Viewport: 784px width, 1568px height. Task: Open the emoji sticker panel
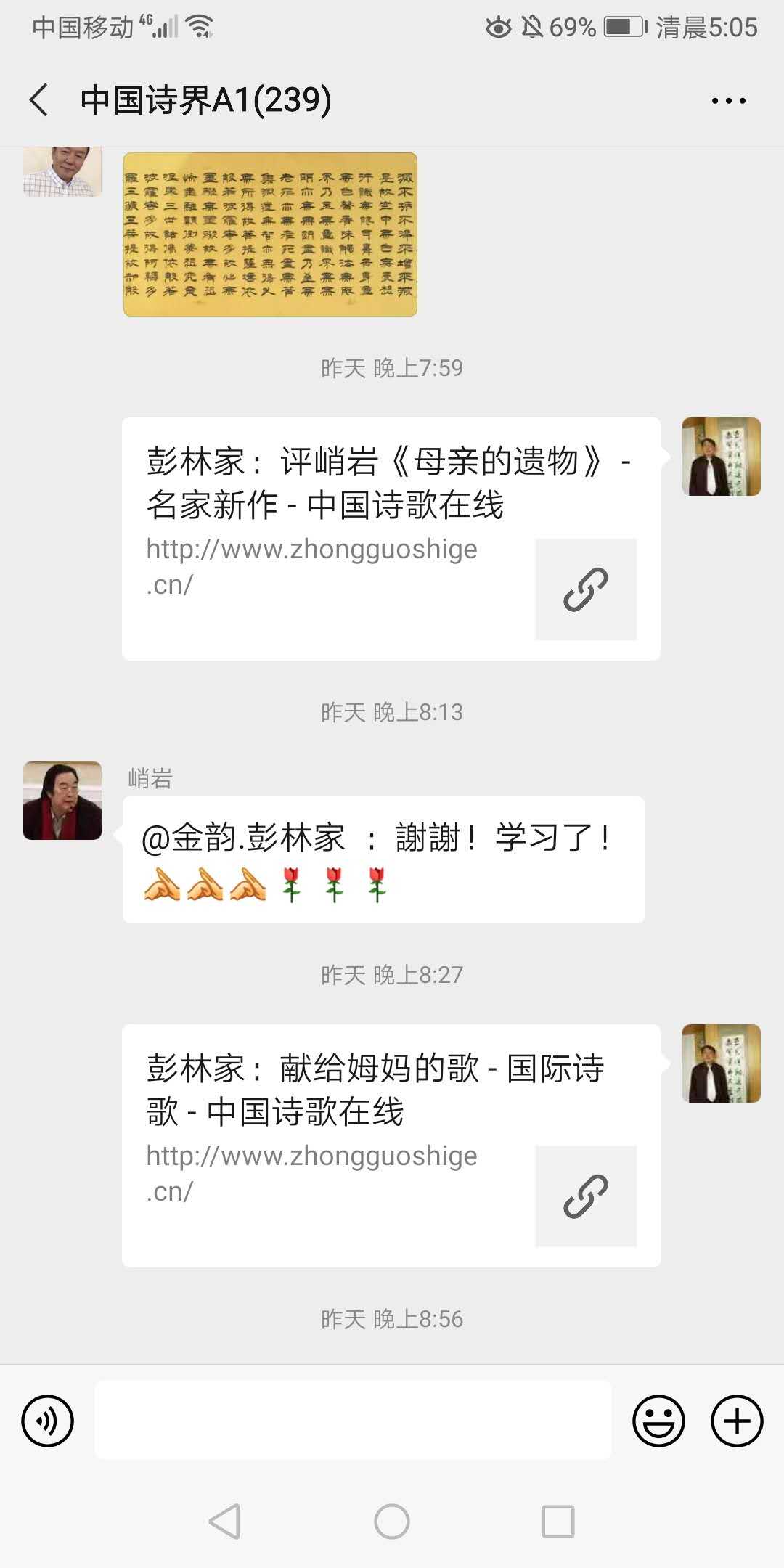(x=658, y=1421)
